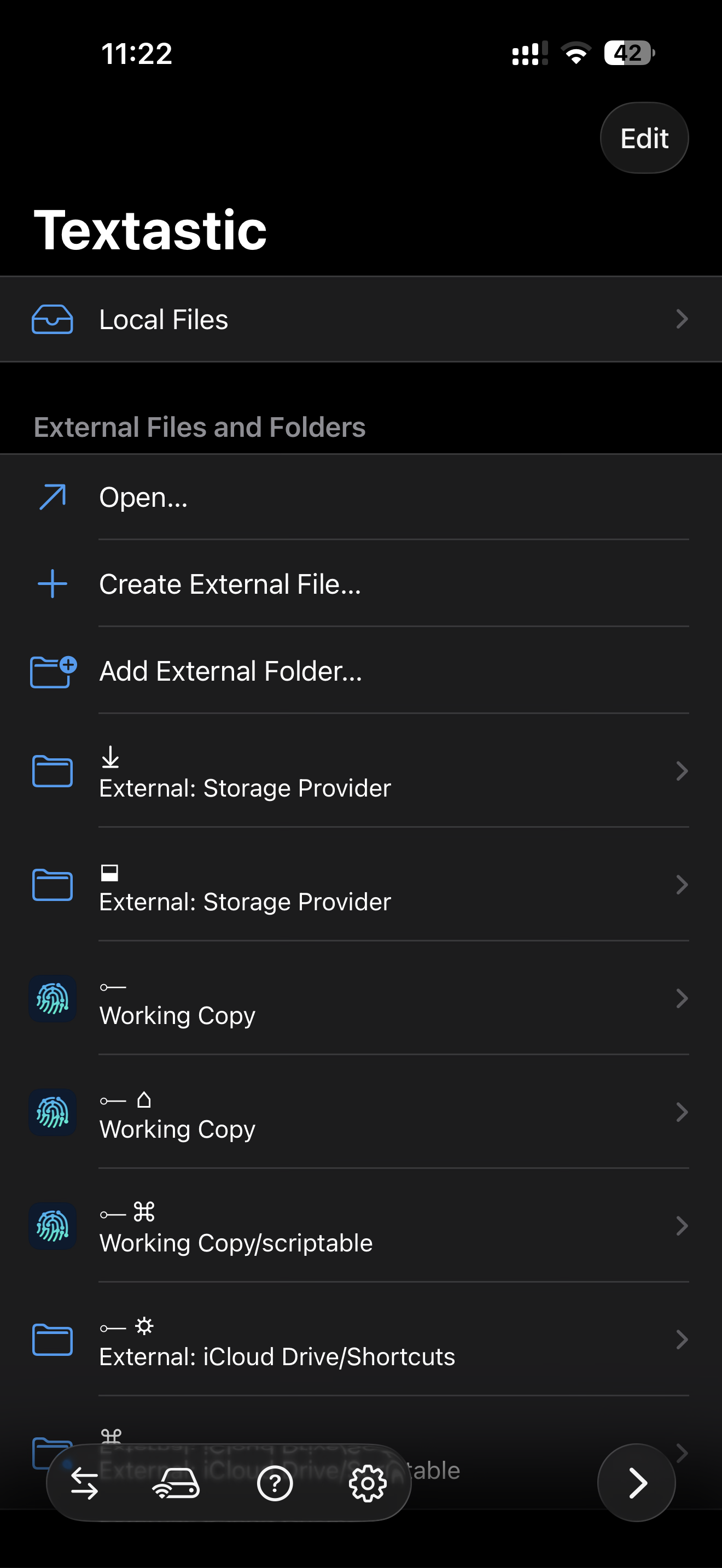Open External: iCloud Drive/Shortcuts folder
Viewport: 722px width, 1568px height.
point(360,1341)
